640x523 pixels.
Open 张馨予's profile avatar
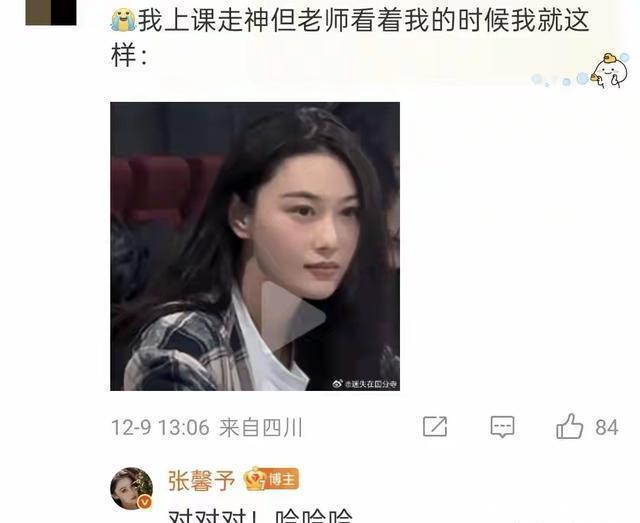click(x=131, y=487)
